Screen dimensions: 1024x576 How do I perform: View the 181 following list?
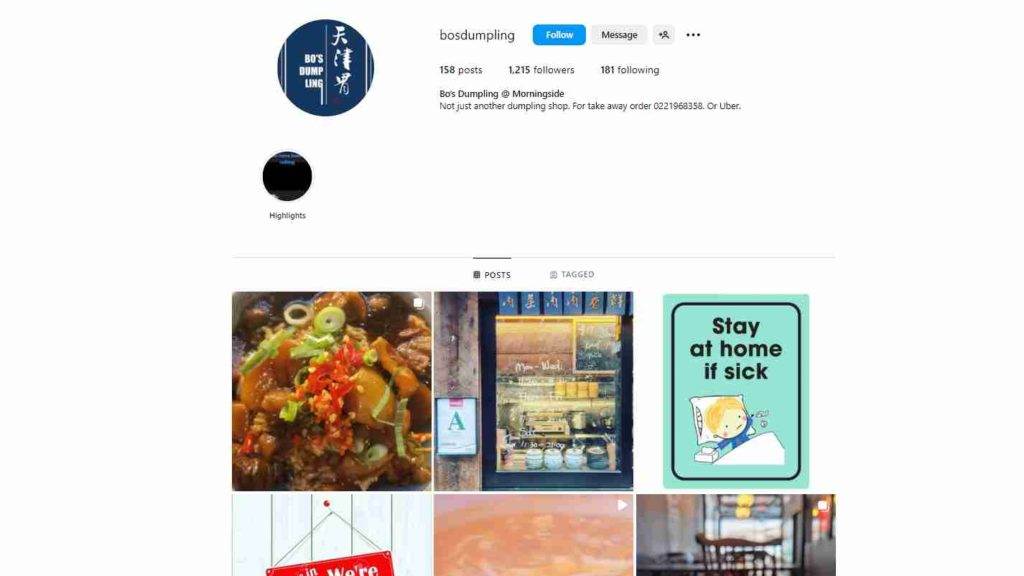pos(629,70)
